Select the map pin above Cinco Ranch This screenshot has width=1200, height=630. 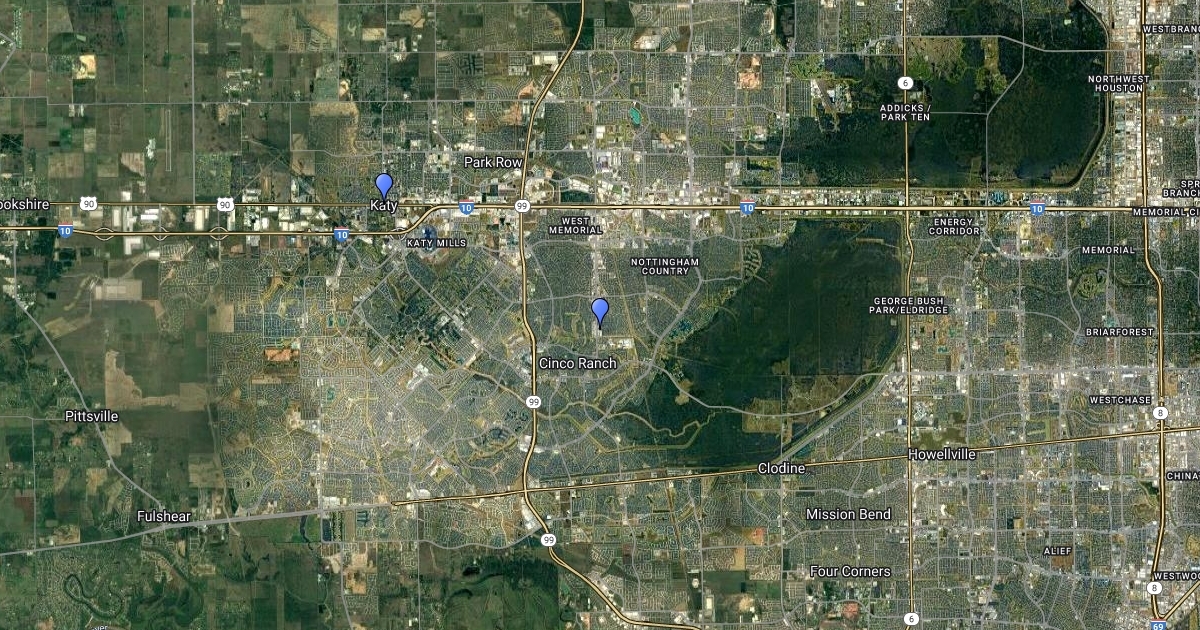point(600,310)
